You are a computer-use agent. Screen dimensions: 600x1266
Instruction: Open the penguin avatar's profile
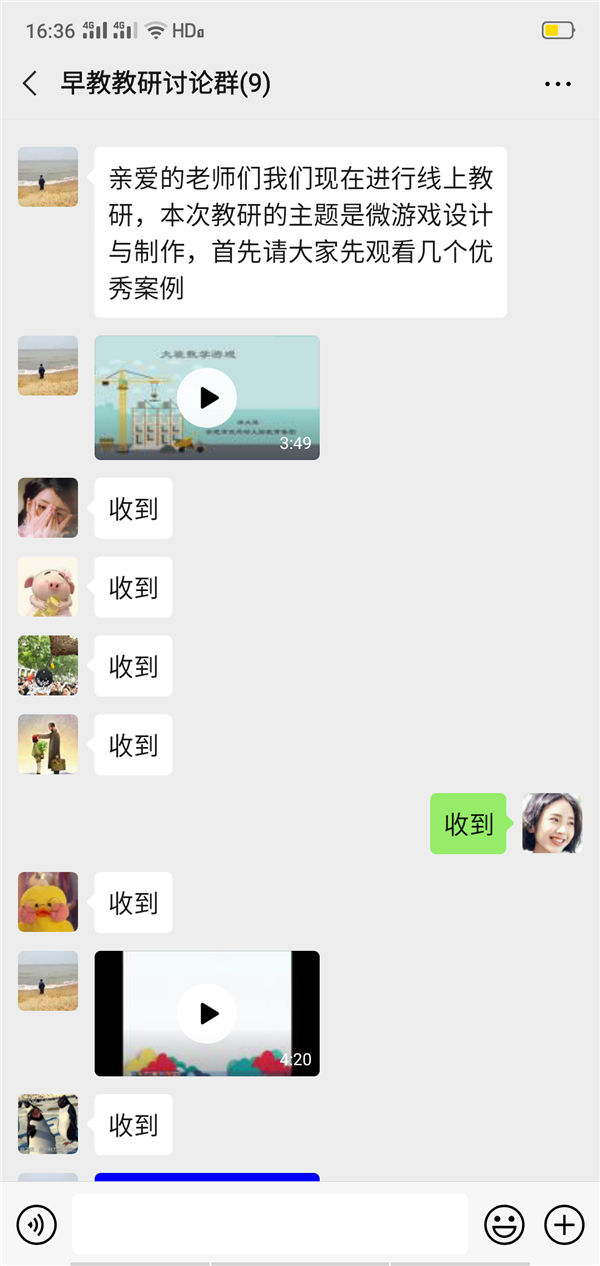point(48,1124)
